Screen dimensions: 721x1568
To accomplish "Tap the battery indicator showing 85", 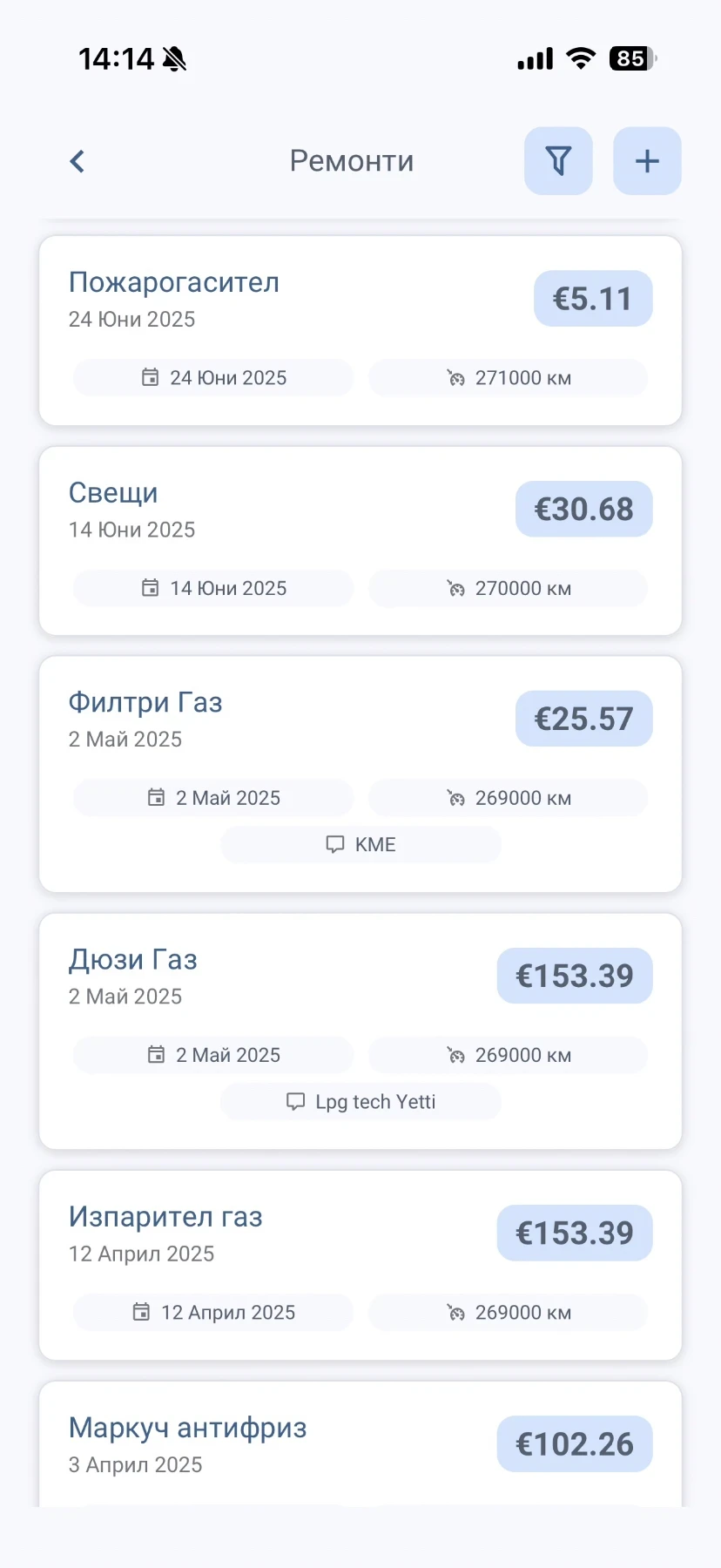I will 629,58.
